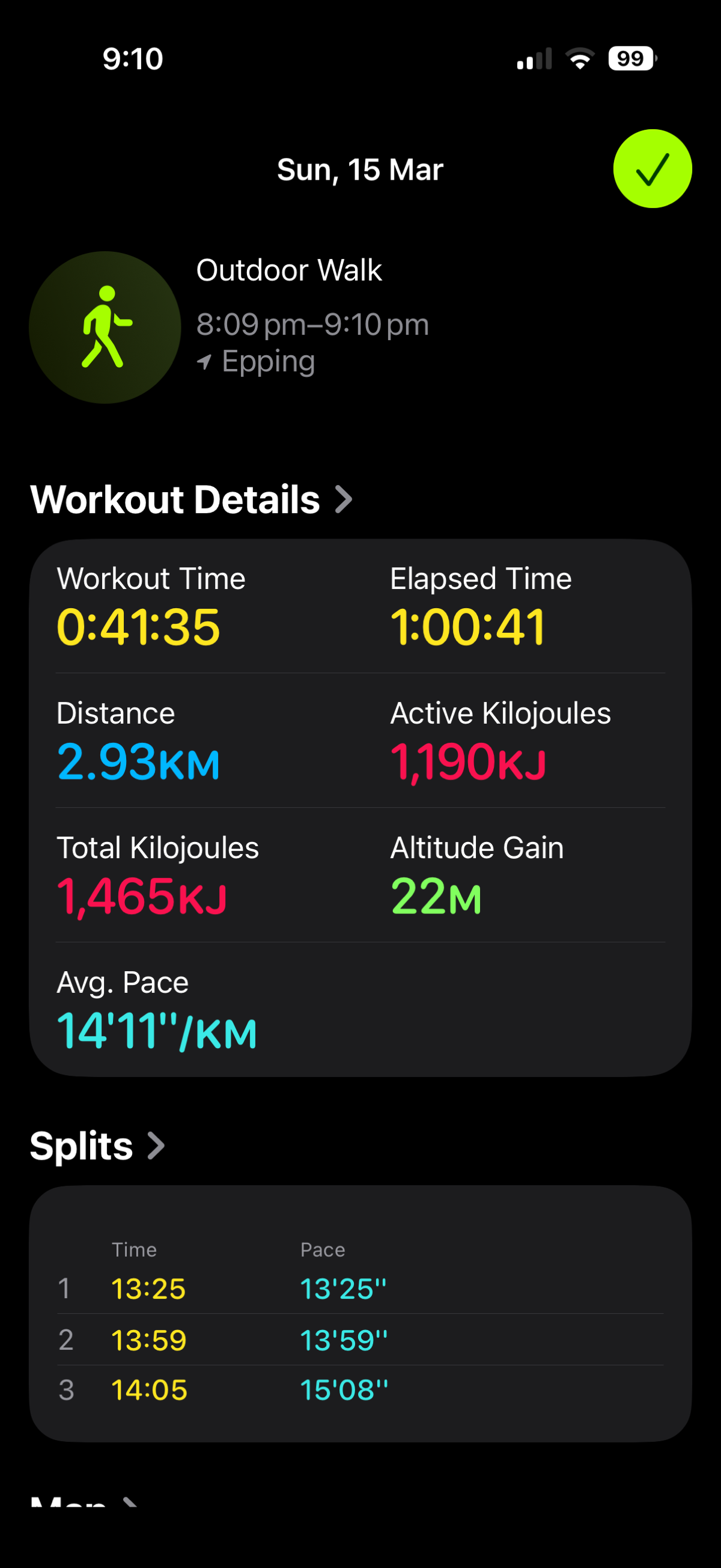The width and height of the screenshot is (721, 1568).
Task: Open Workout Details section
Action: pos(190,500)
